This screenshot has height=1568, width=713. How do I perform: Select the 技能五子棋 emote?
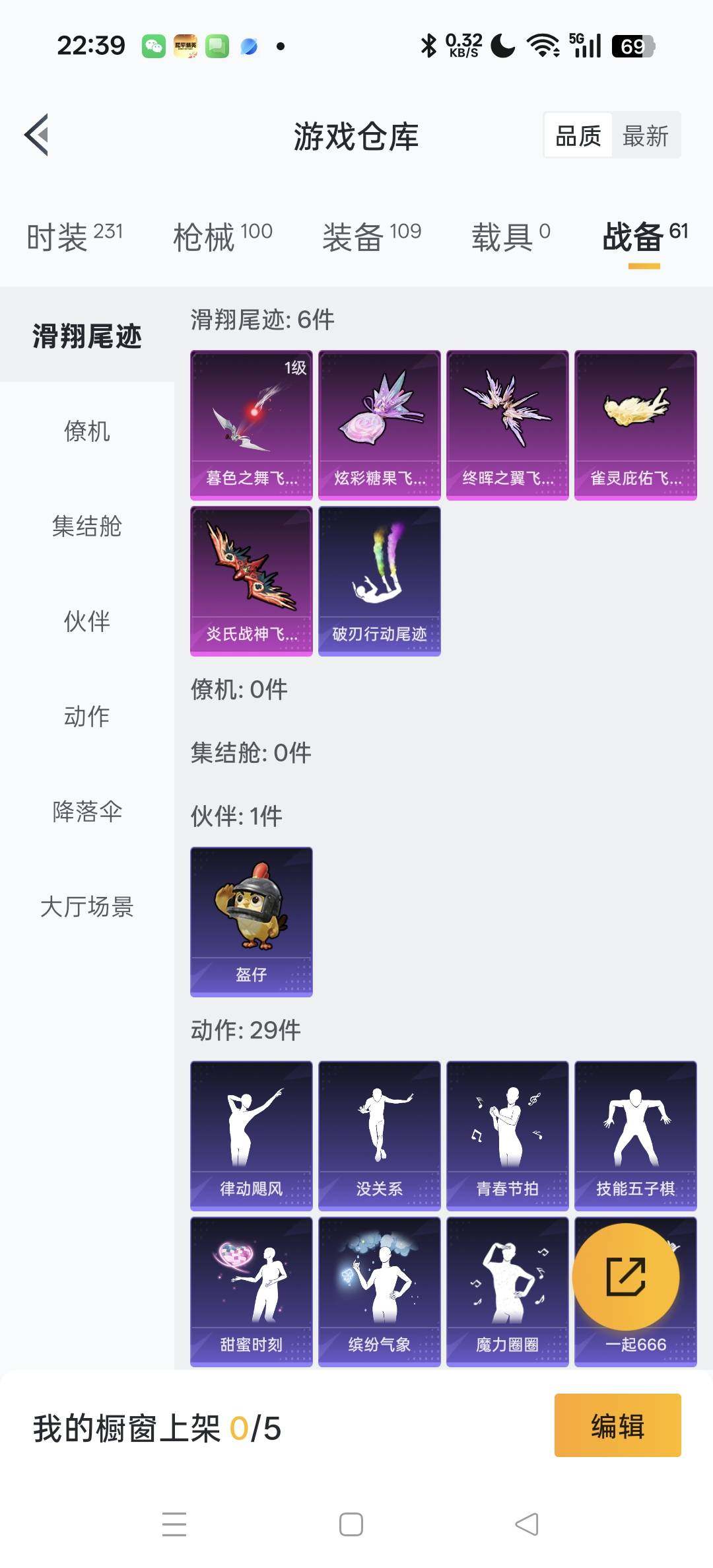click(x=636, y=1135)
